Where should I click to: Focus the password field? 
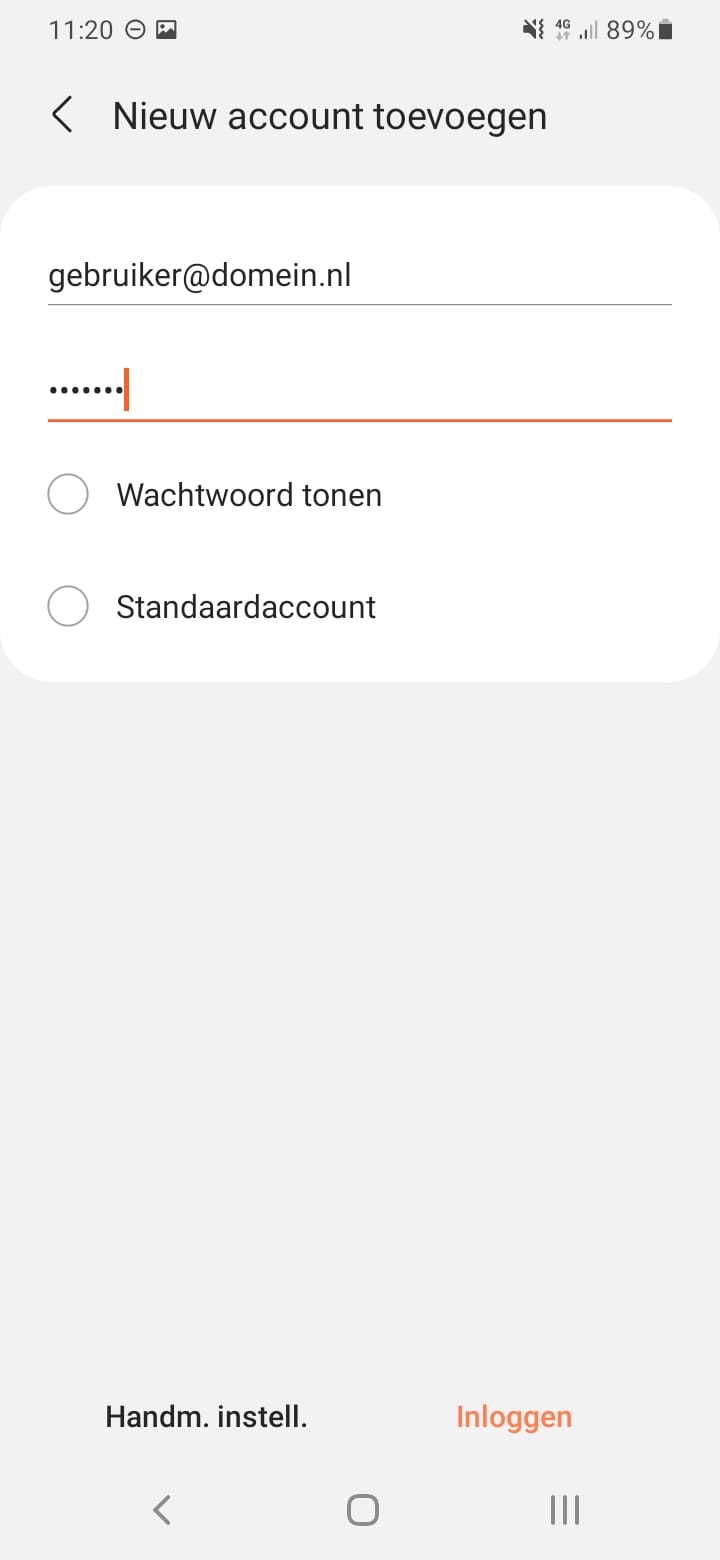point(360,390)
